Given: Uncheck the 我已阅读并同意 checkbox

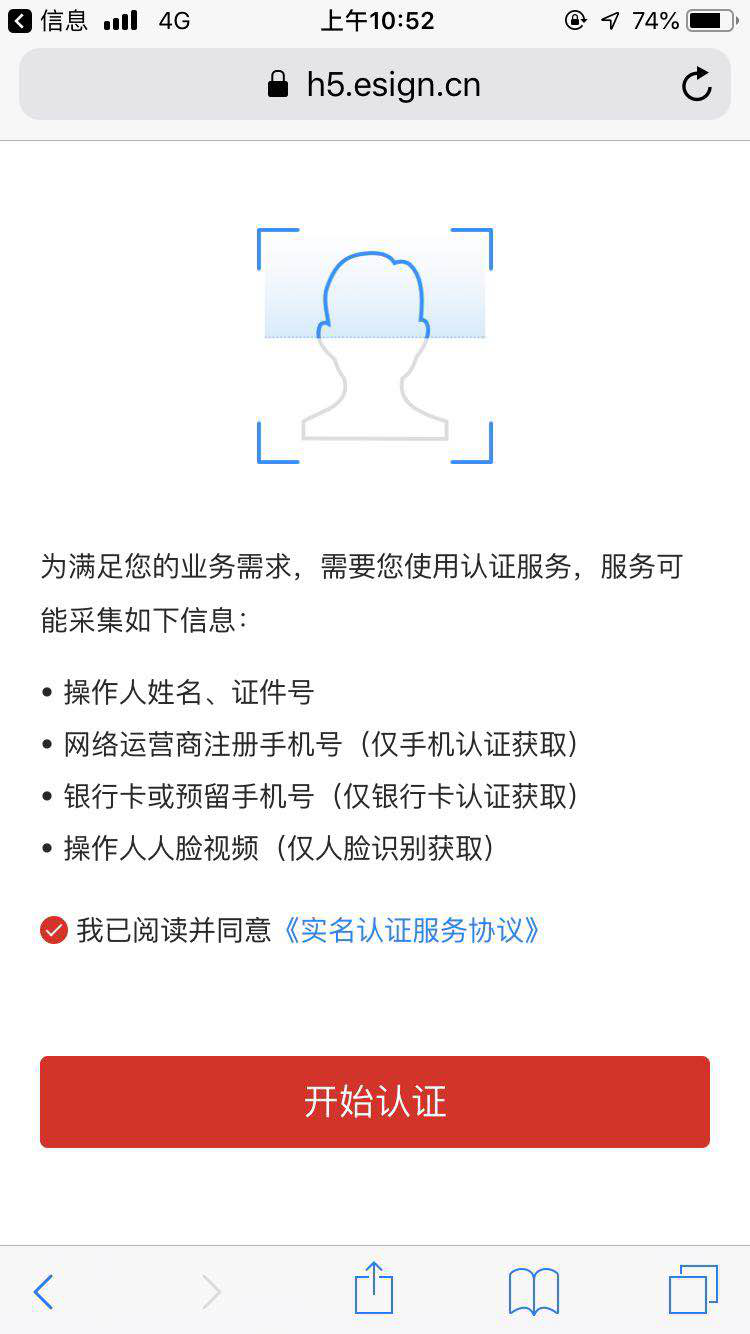Looking at the screenshot, I should point(53,930).
